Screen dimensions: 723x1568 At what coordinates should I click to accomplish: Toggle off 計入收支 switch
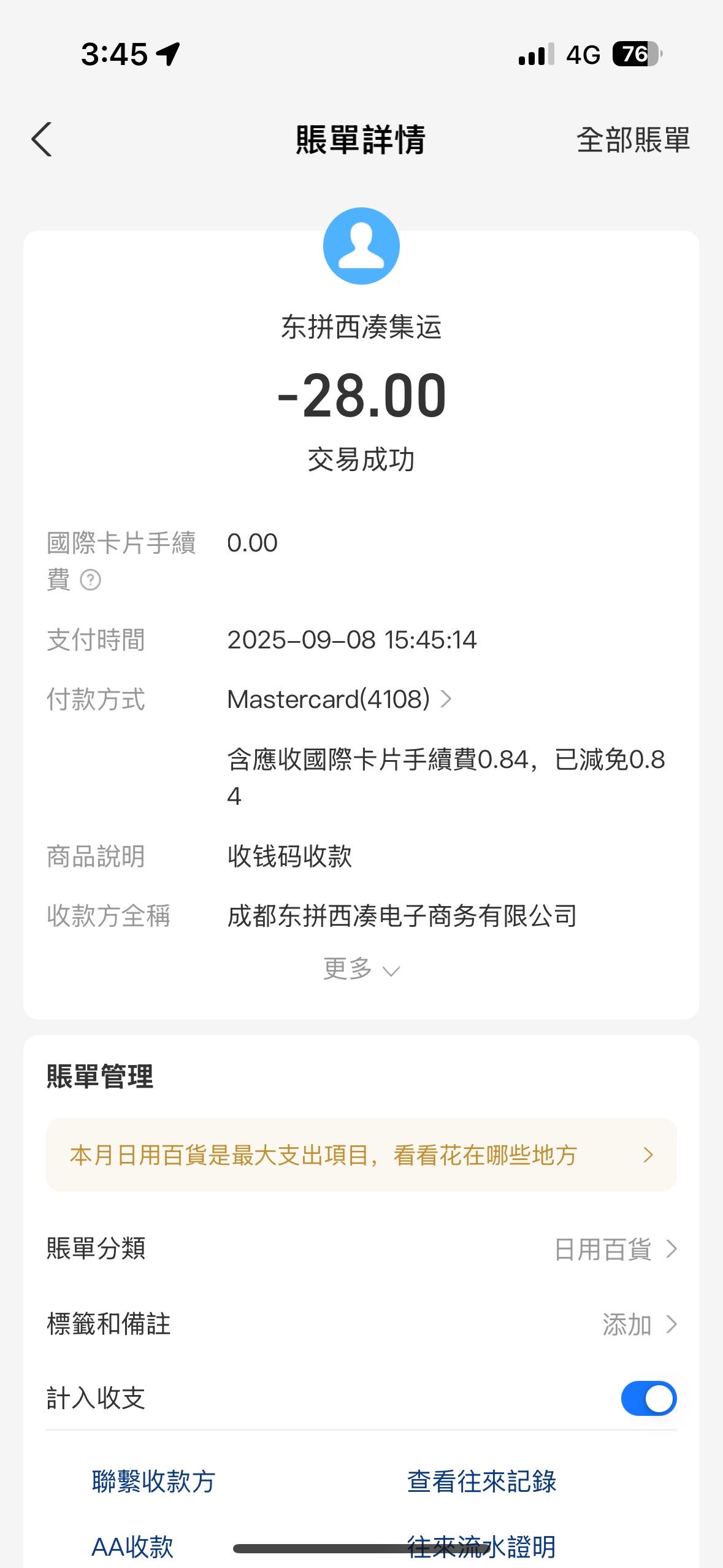648,1399
